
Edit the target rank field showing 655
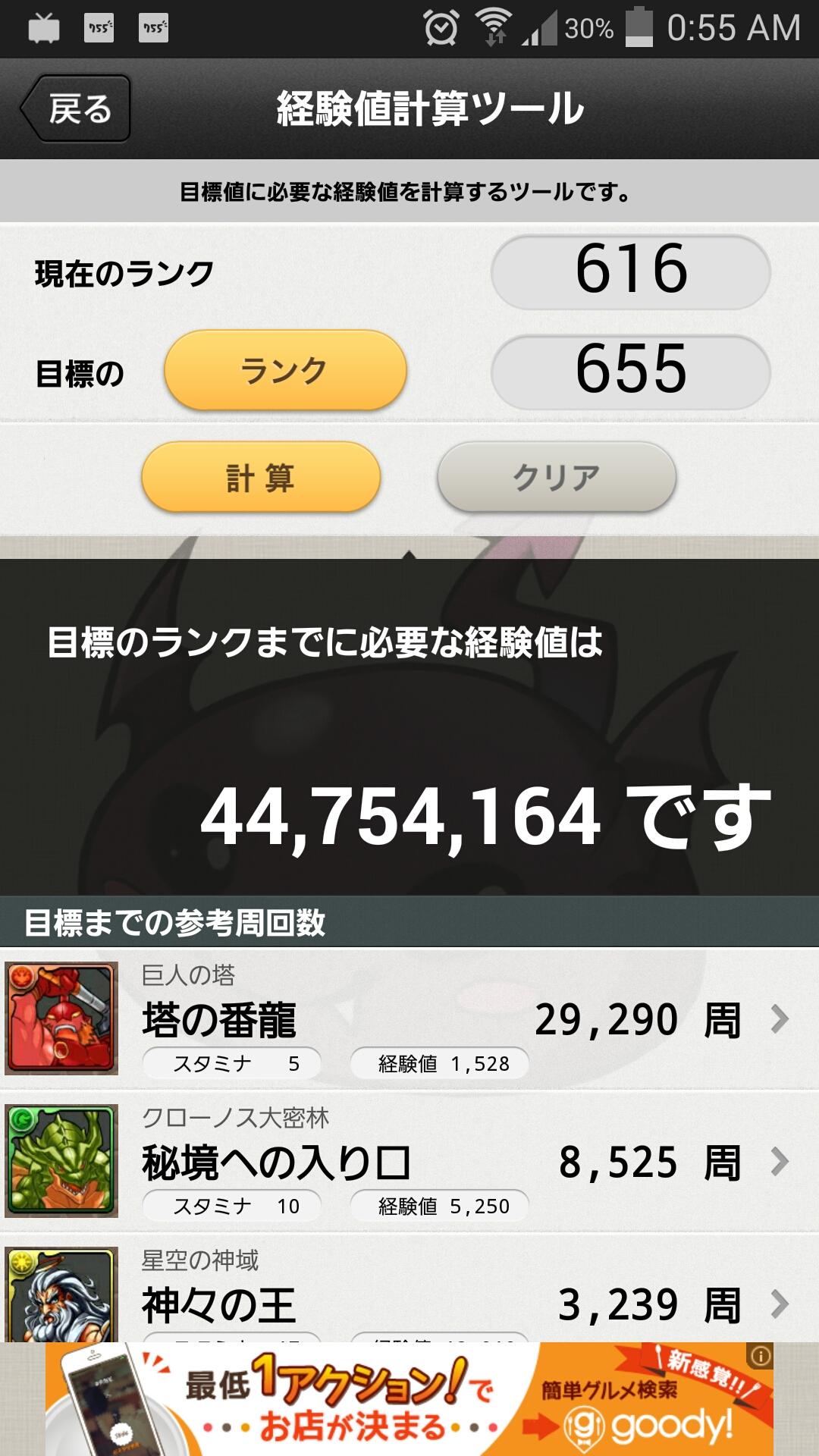click(631, 372)
